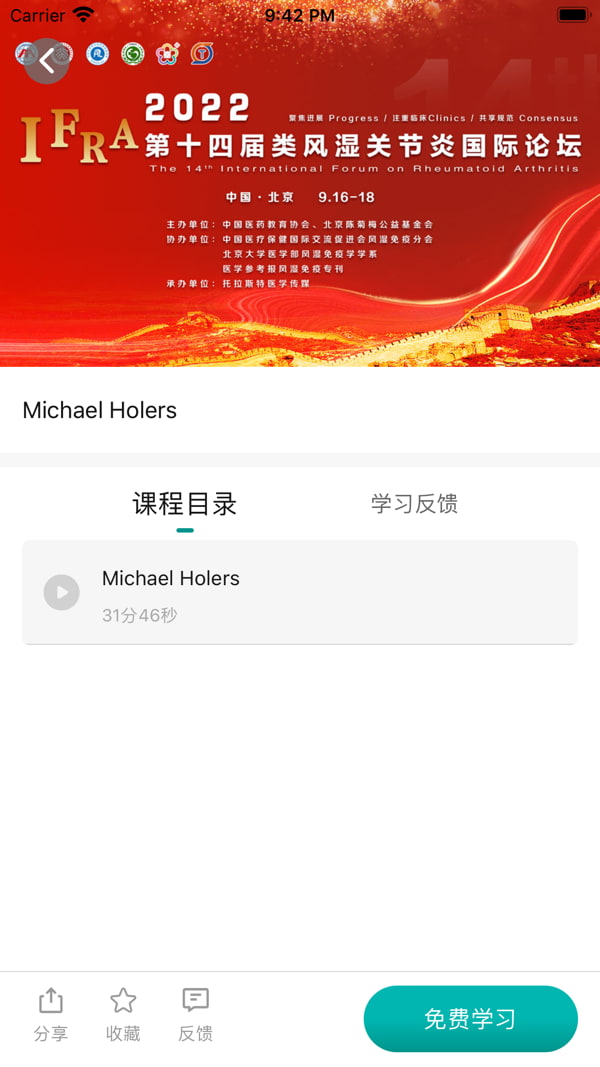600x1067 pixels.
Task: Switch to the 课程目录 tab
Action: (185, 504)
